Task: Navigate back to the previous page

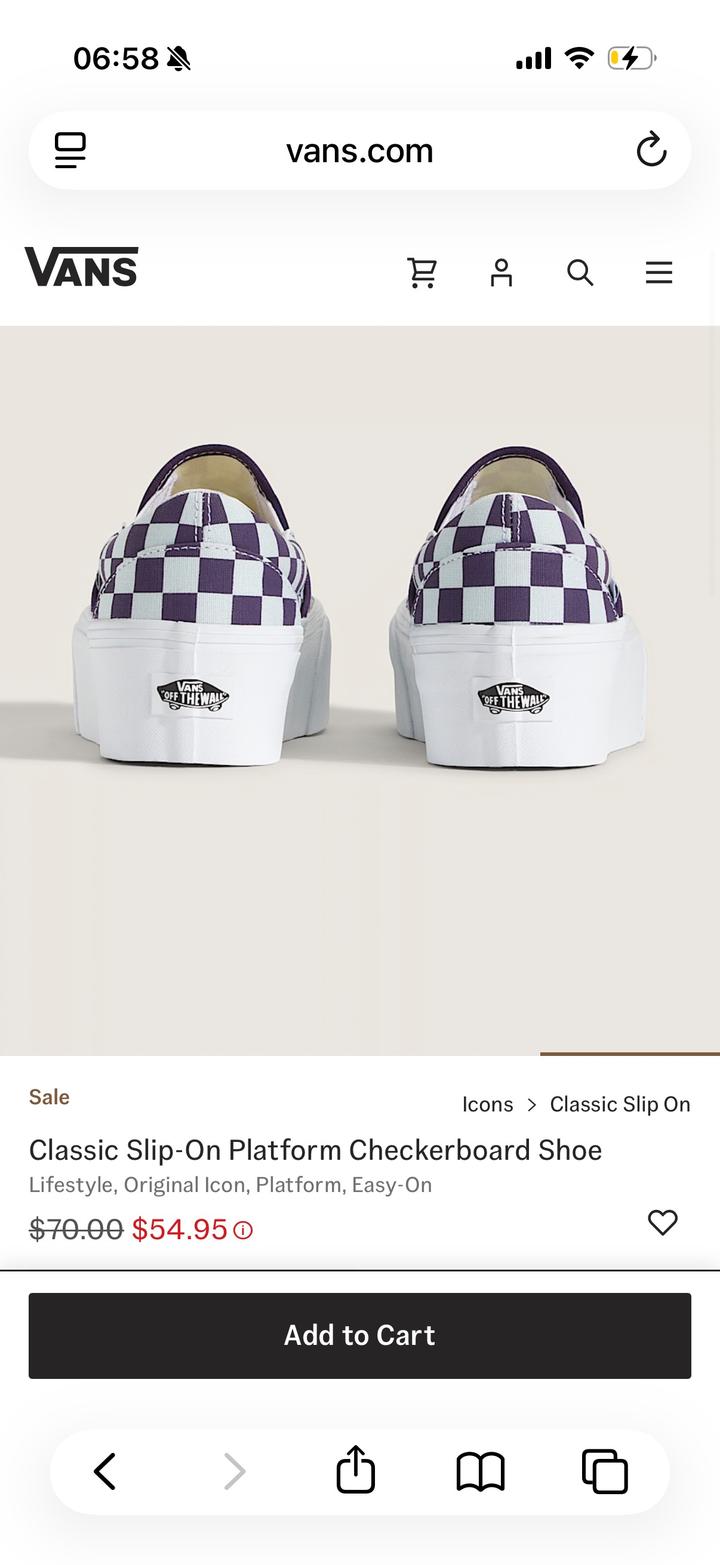Action: tap(104, 1471)
